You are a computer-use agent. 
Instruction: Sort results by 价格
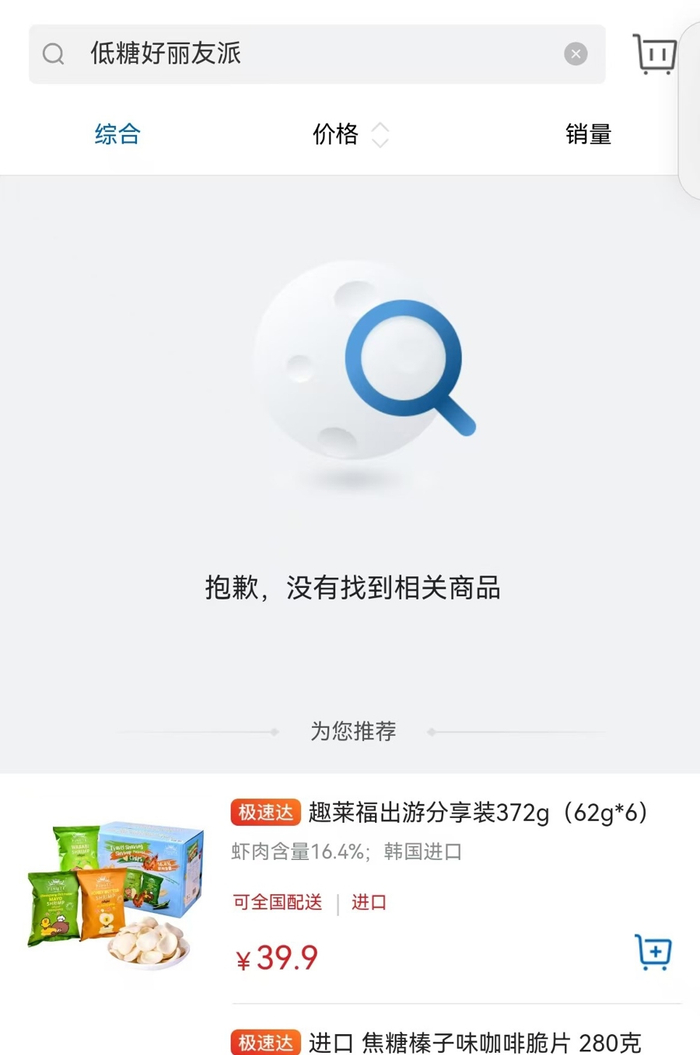(348, 134)
